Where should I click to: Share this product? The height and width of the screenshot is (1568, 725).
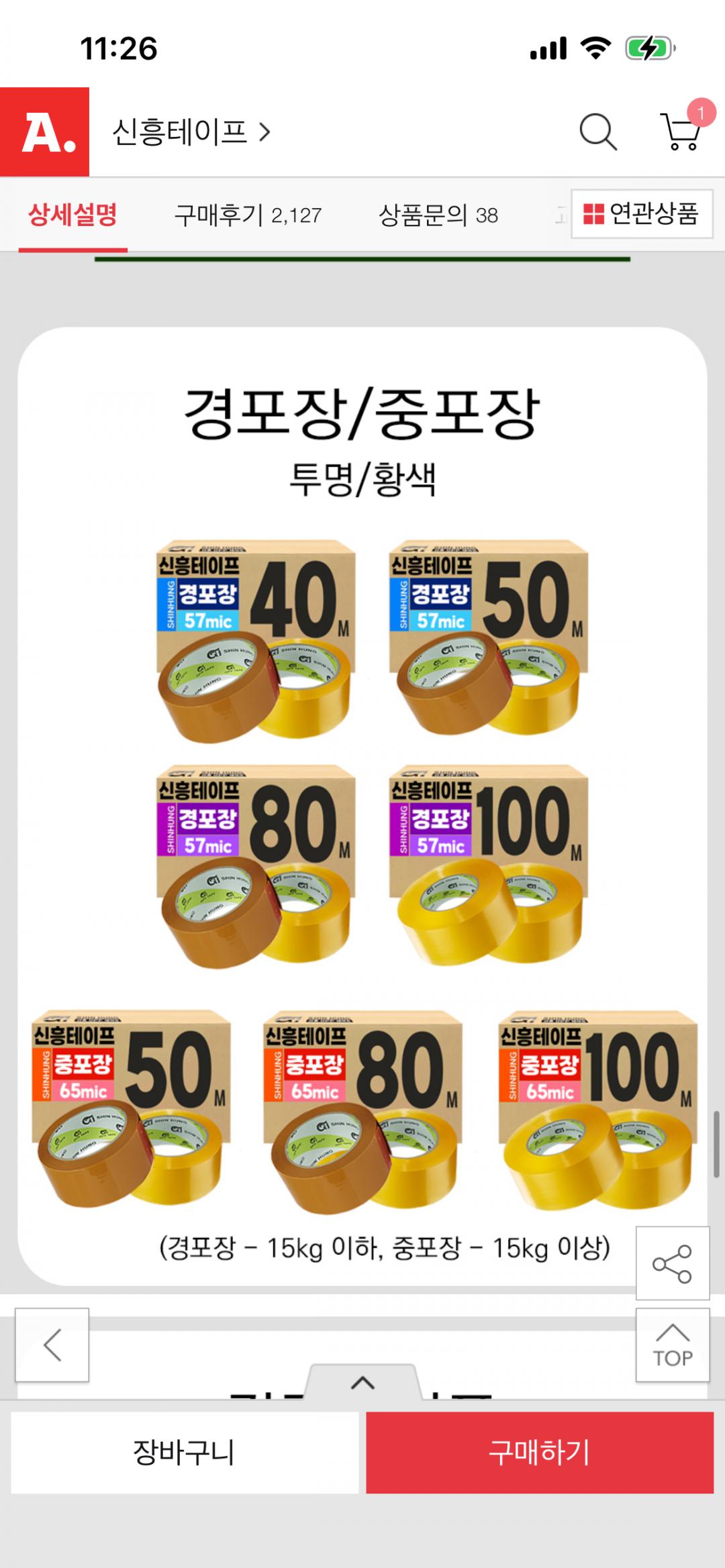(x=672, y=1263)
